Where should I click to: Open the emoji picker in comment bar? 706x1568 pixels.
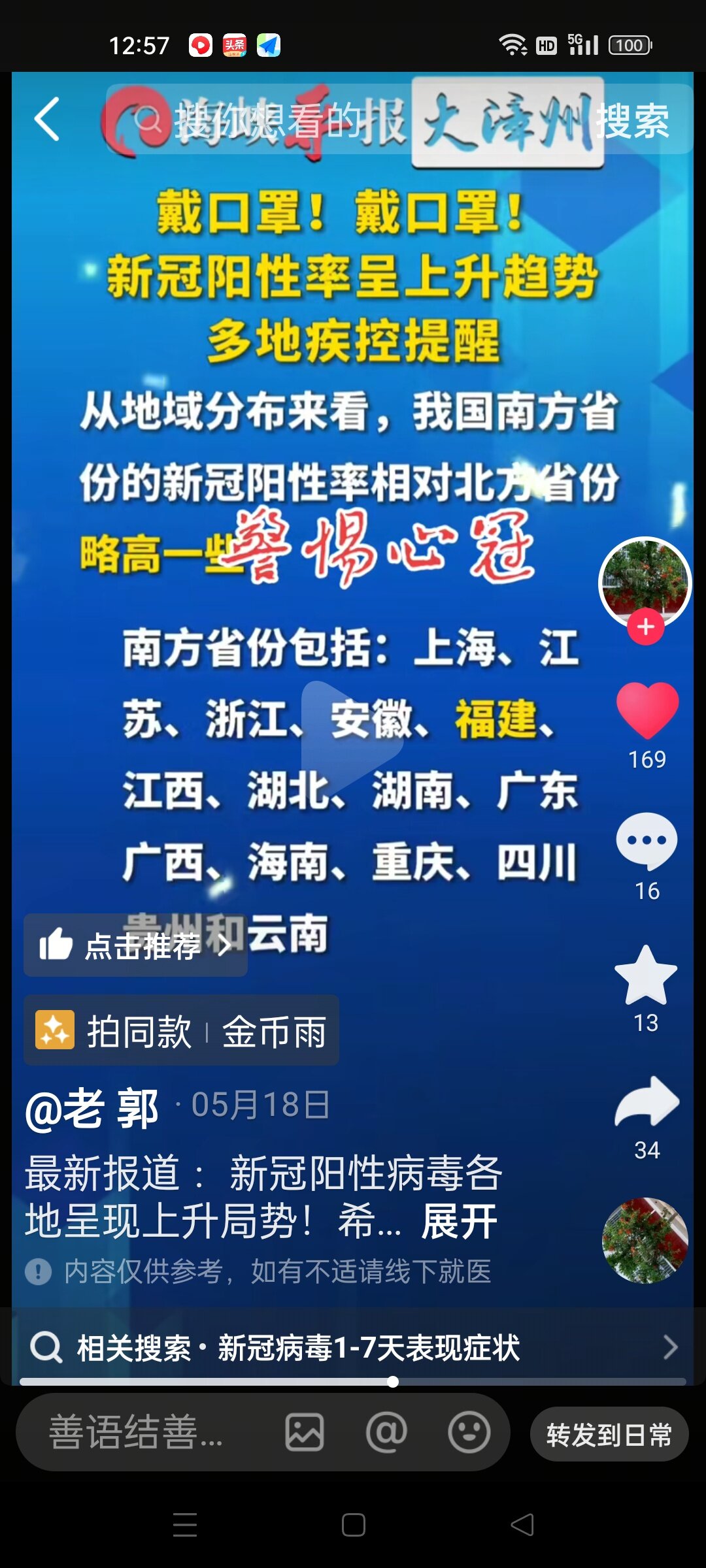[x=469, y=1432]
